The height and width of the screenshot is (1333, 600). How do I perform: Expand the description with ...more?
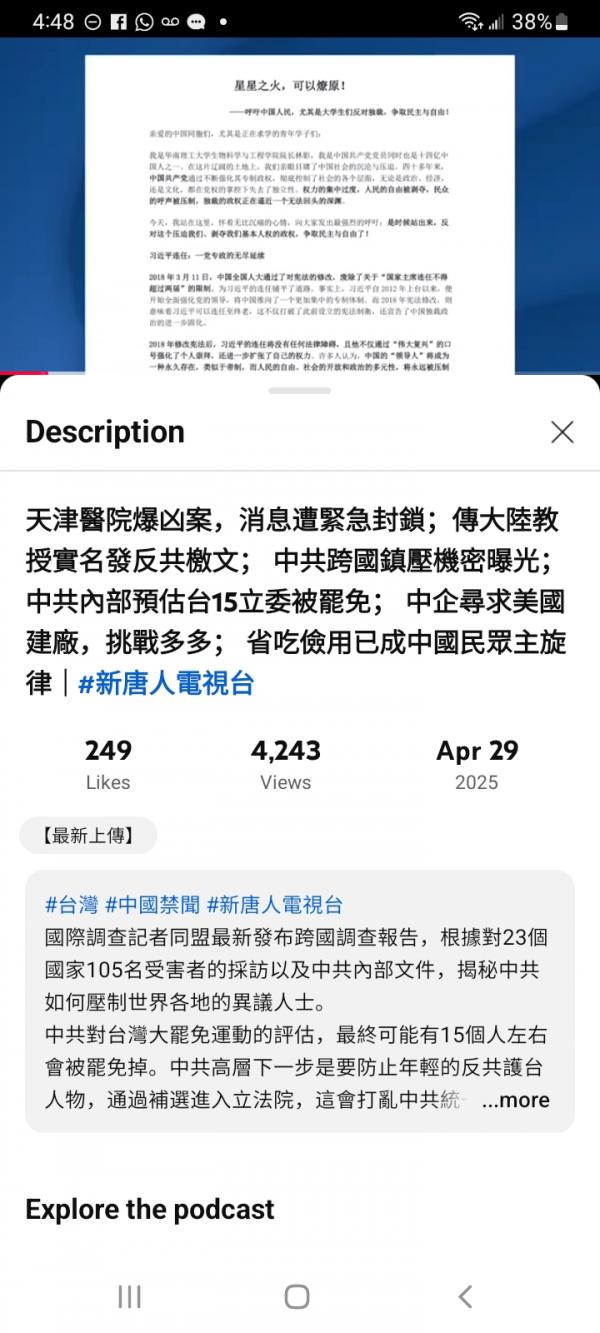click(515, 1100)
